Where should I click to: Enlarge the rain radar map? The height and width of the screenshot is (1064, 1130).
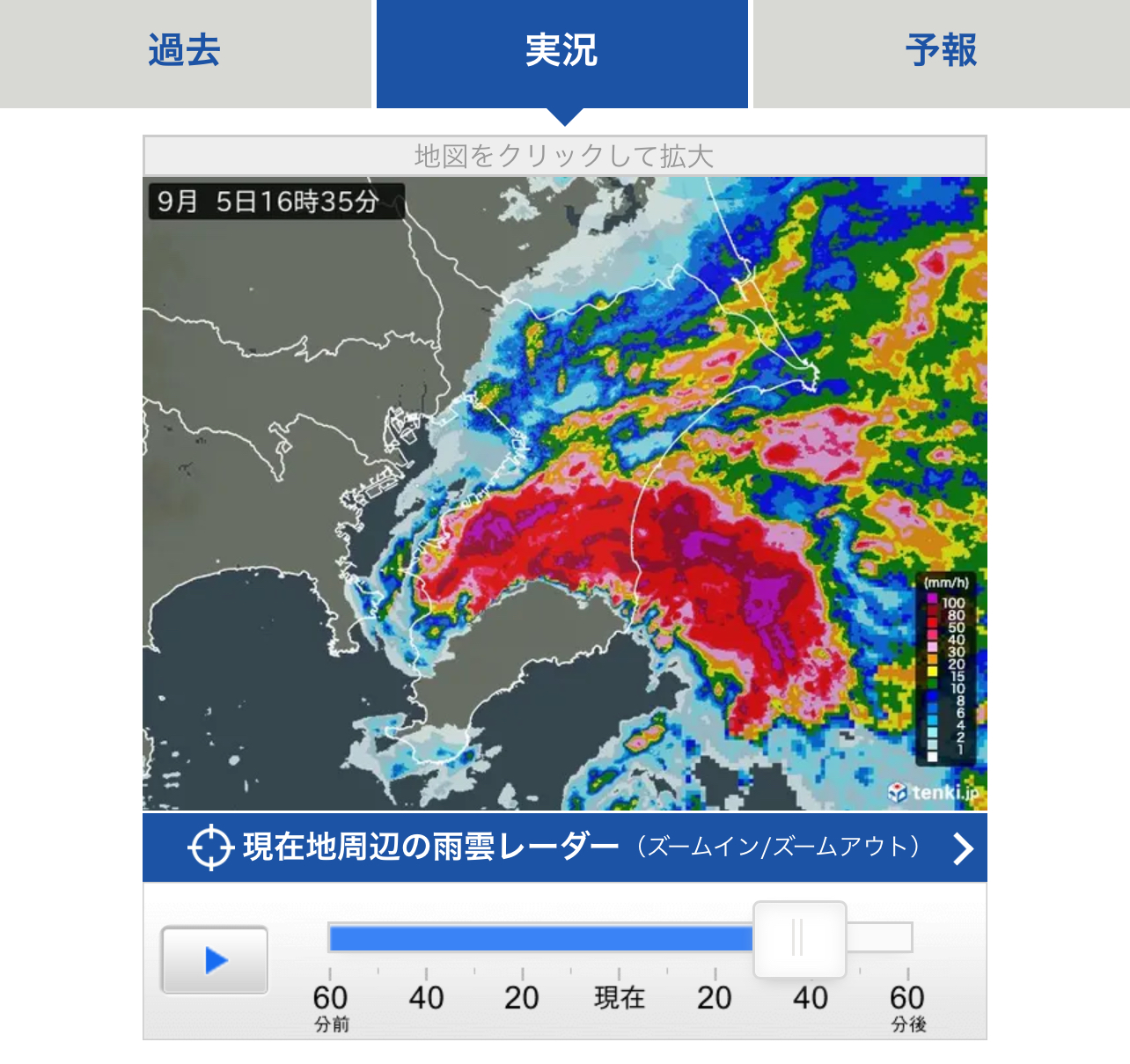click(x=564, y=493)
